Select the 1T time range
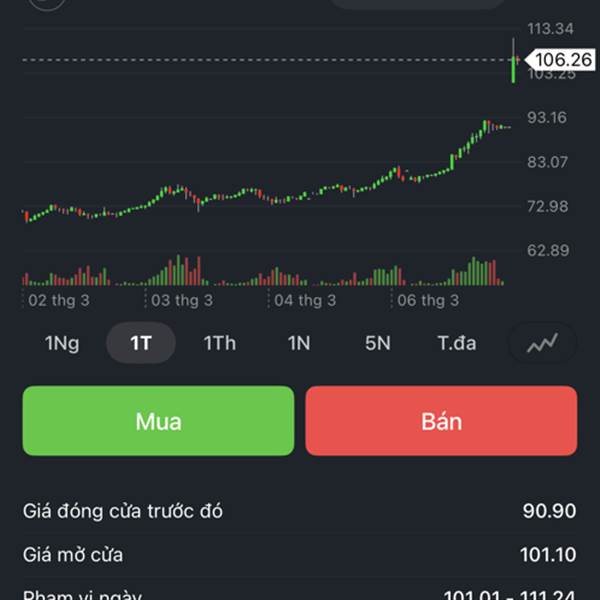The height and width of the screenshot is (600, 600). click(141, 343)
